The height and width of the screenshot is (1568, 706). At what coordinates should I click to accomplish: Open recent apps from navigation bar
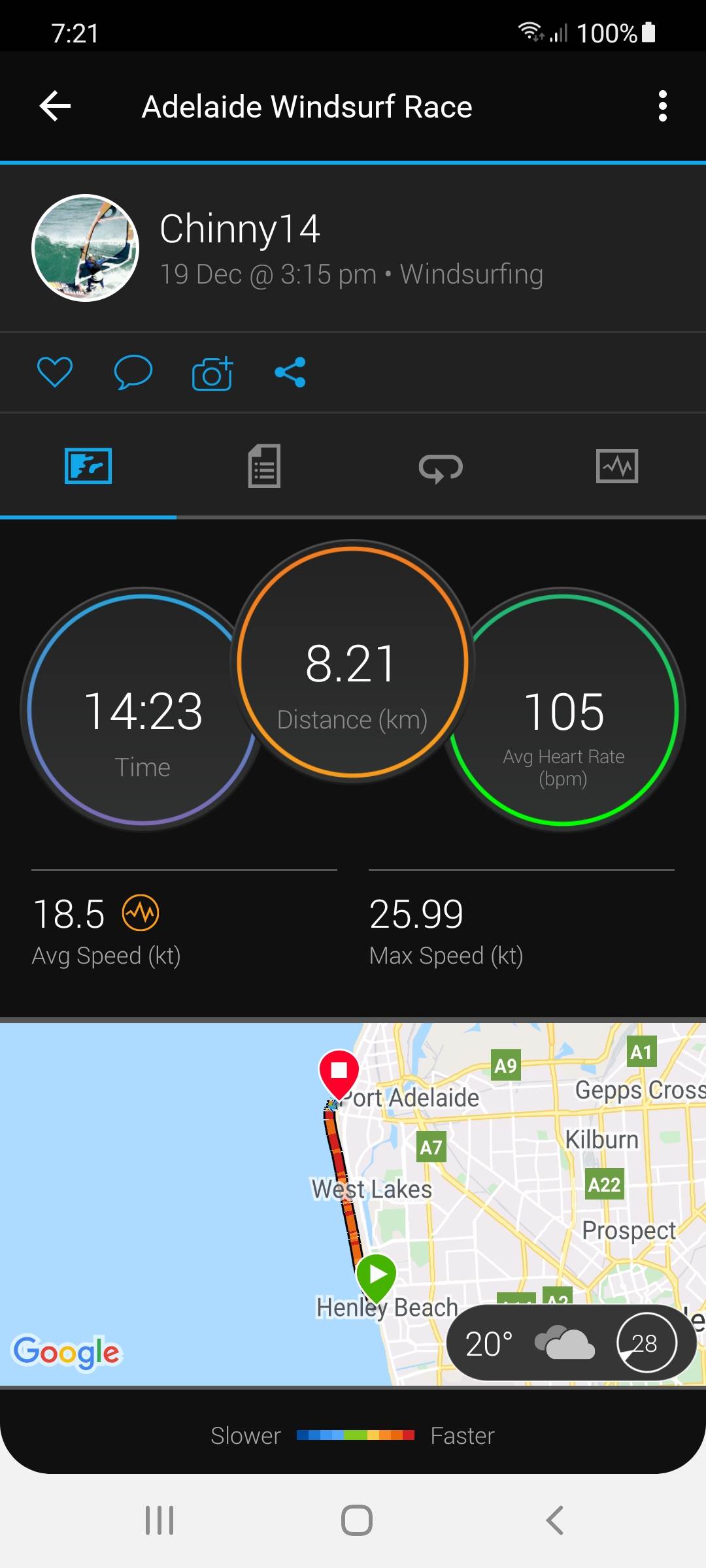point(160,1520)
